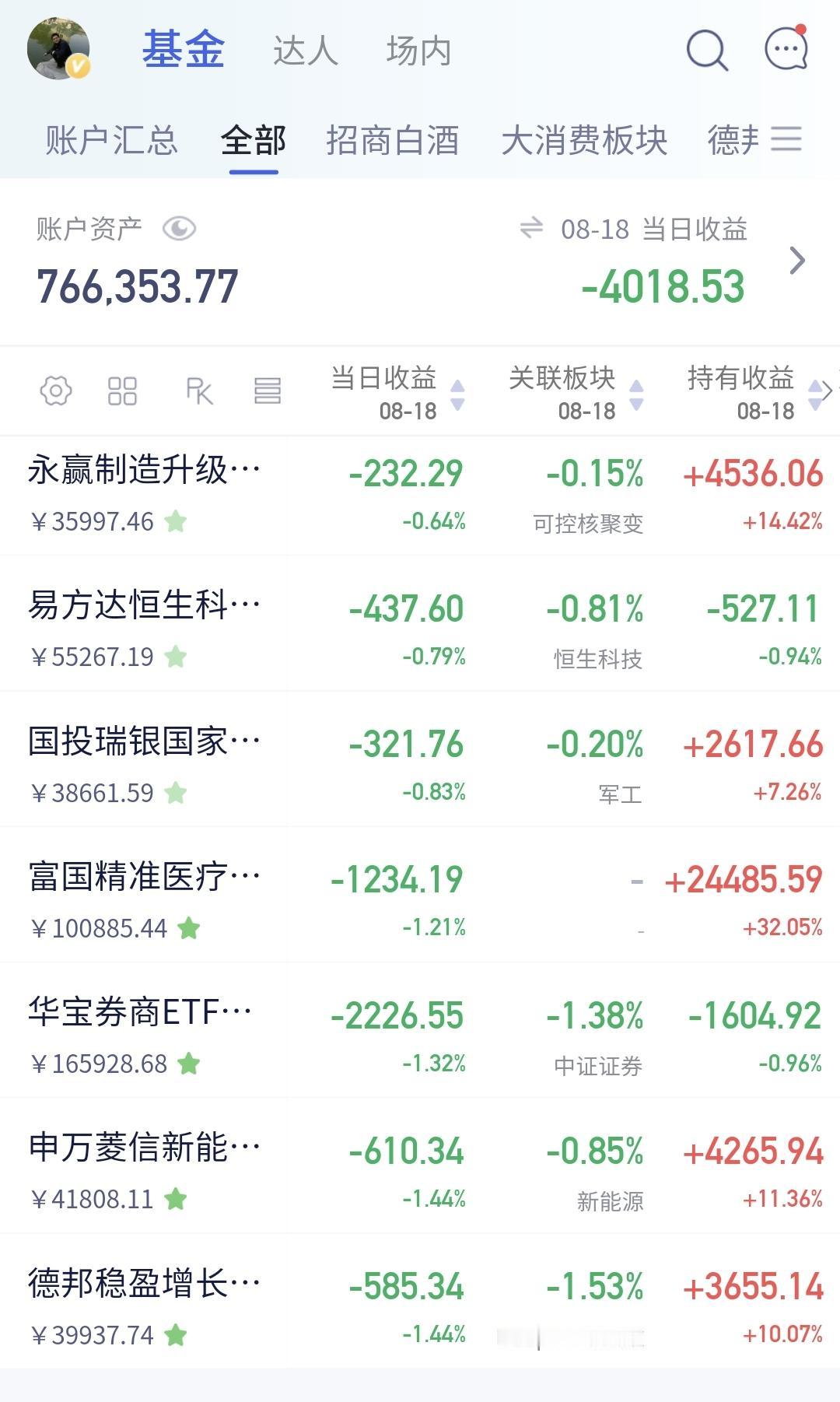Open the messages chat bubble icon

click(786, 48)
